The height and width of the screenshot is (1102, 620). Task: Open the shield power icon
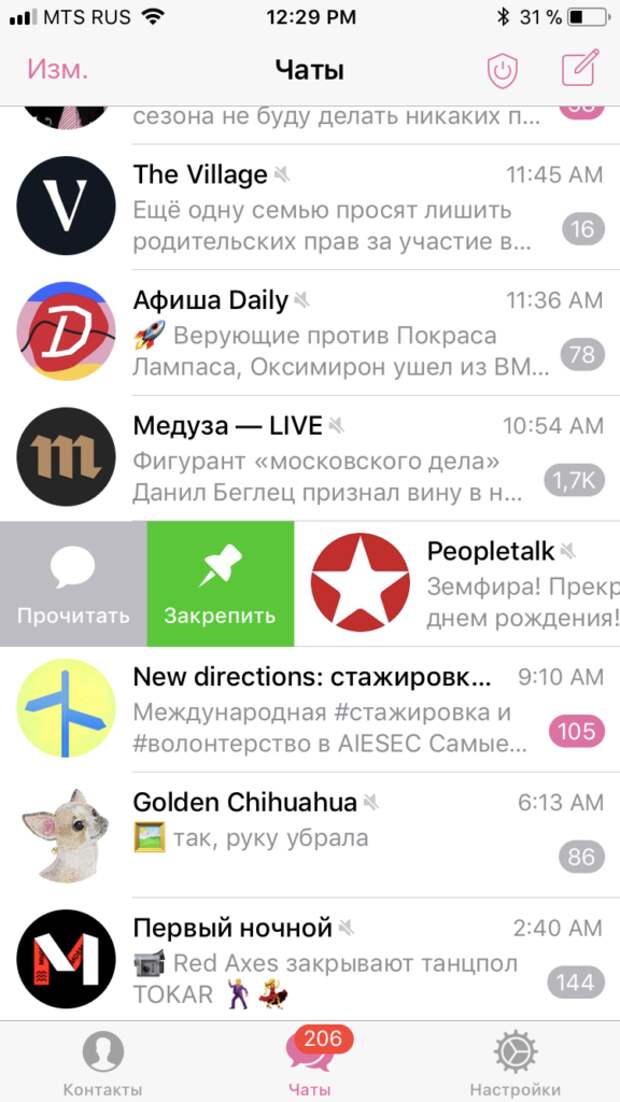[x=502, y=70]
